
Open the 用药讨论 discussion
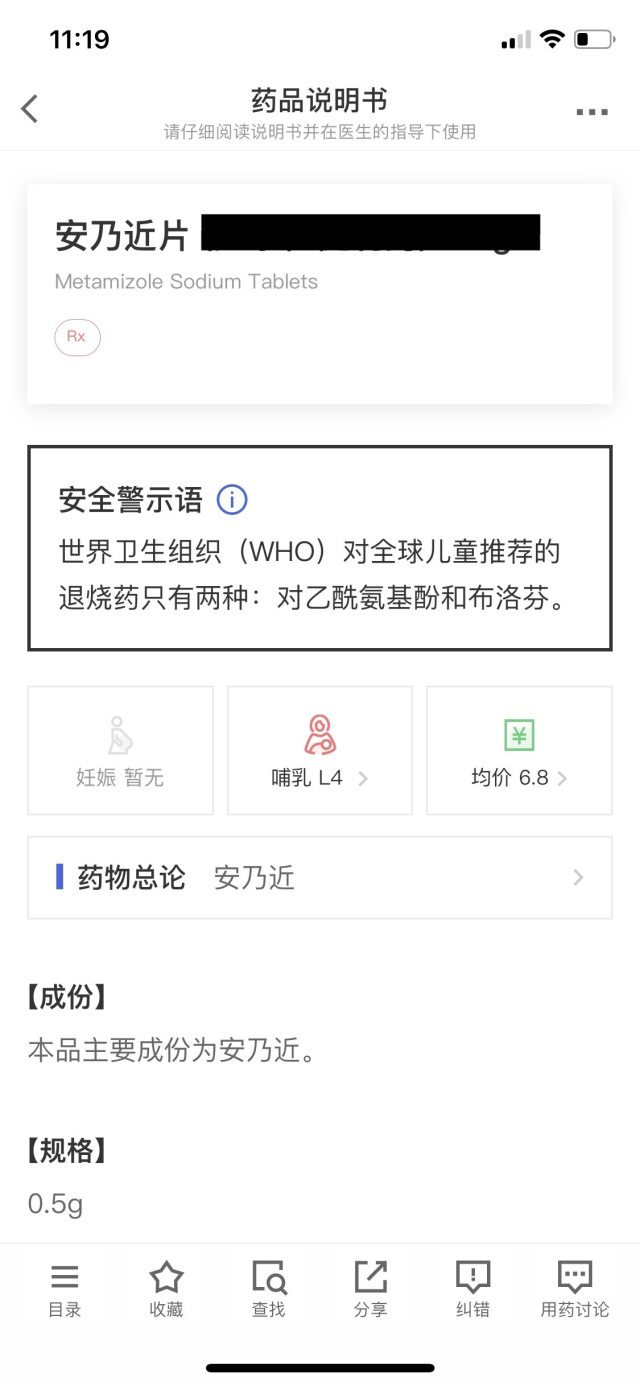[574, 1289]
